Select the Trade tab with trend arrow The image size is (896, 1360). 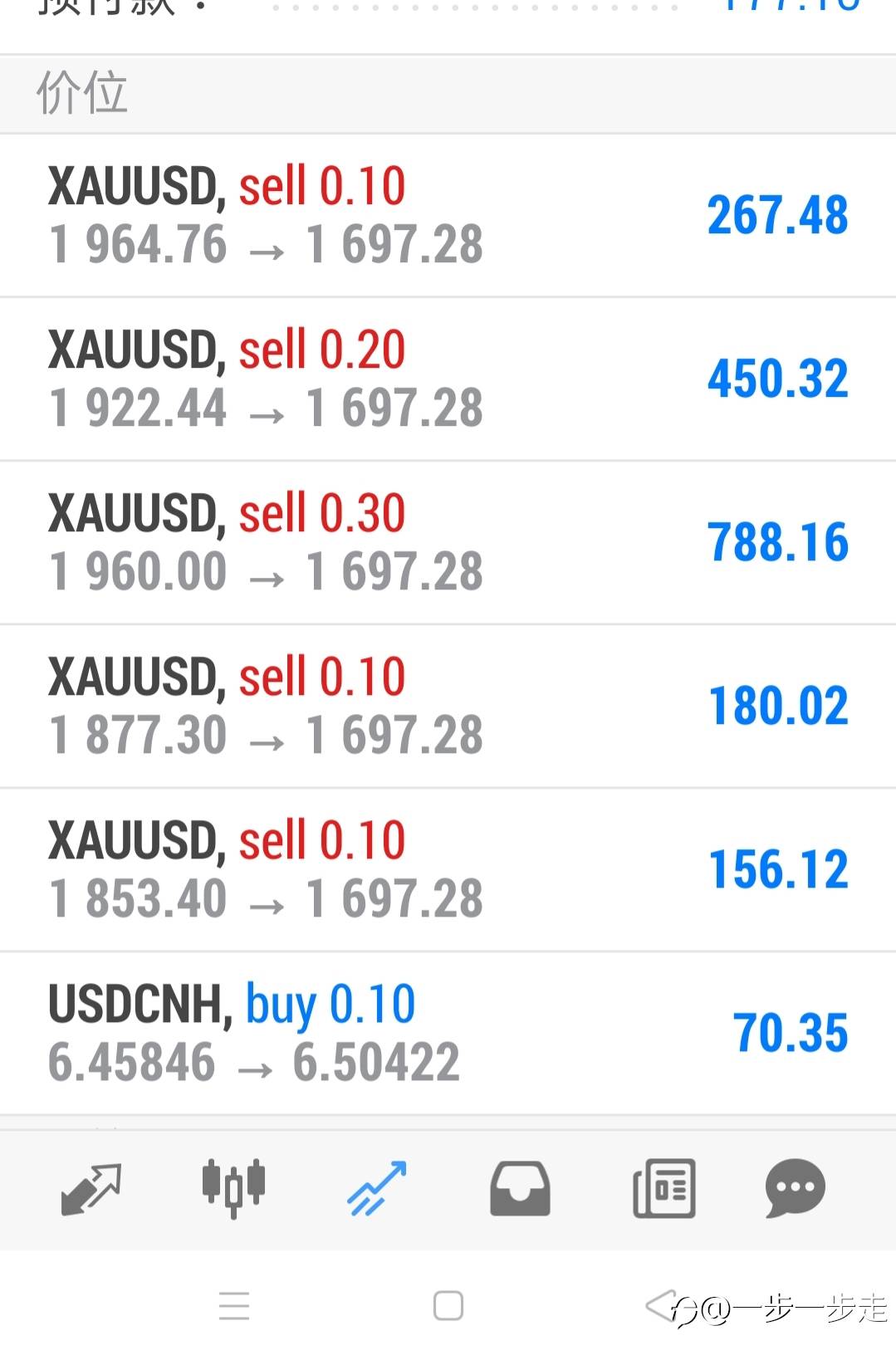pos(376,1188)
